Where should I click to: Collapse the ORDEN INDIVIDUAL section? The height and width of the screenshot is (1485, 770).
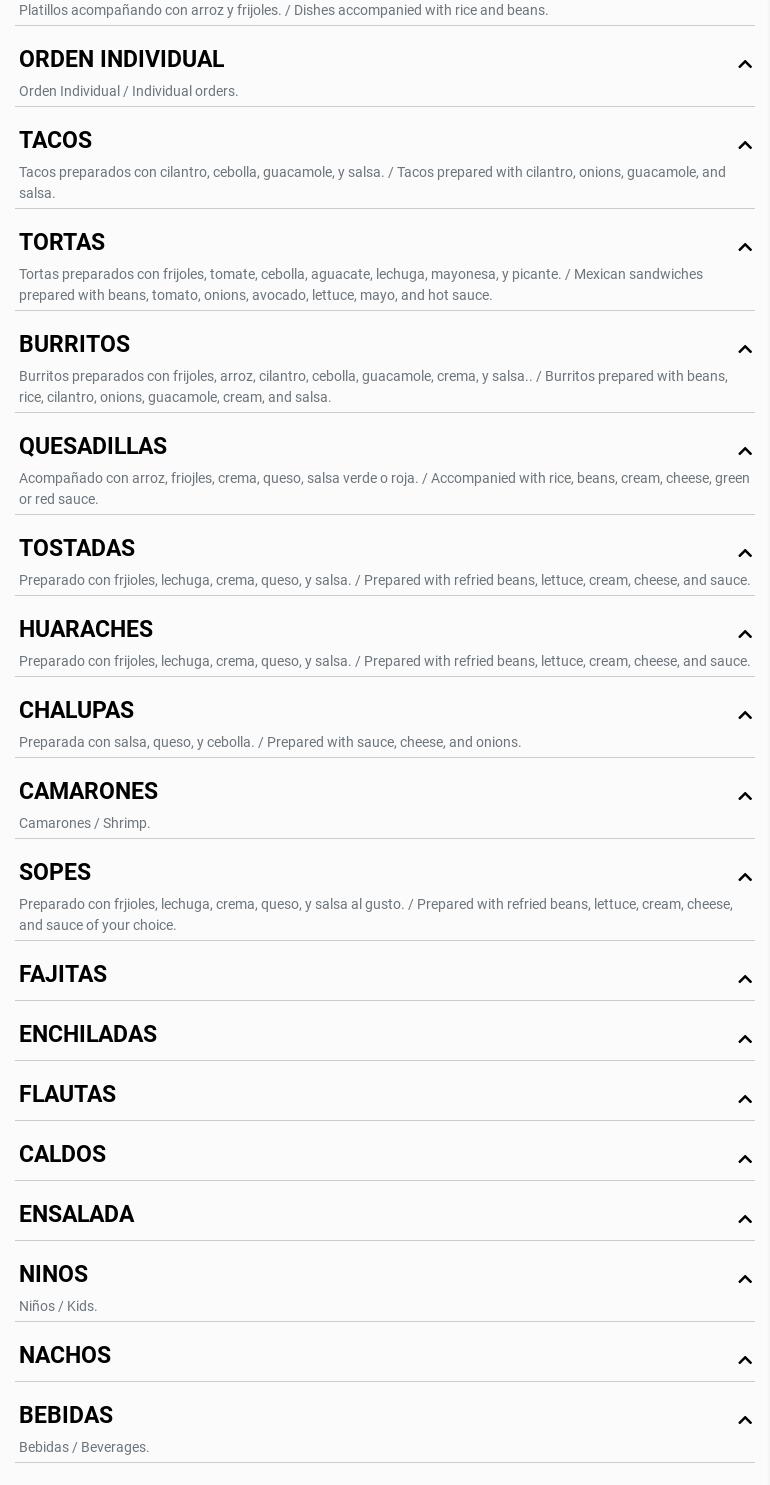tap(745, 64)
